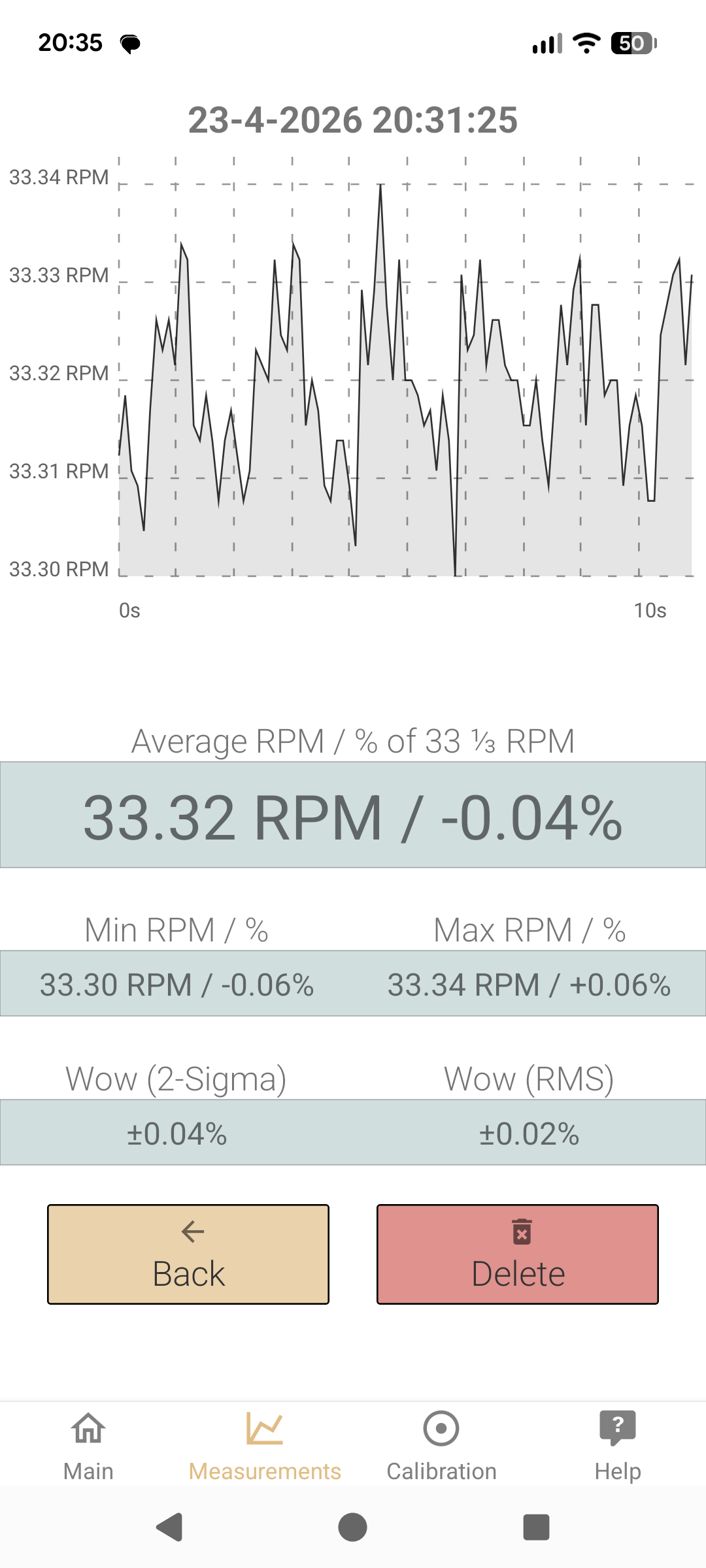This screenshot has height=1568, width=706.
Task: Delete this measurement
Action: pyautogui.click(x=518, y=1254)
